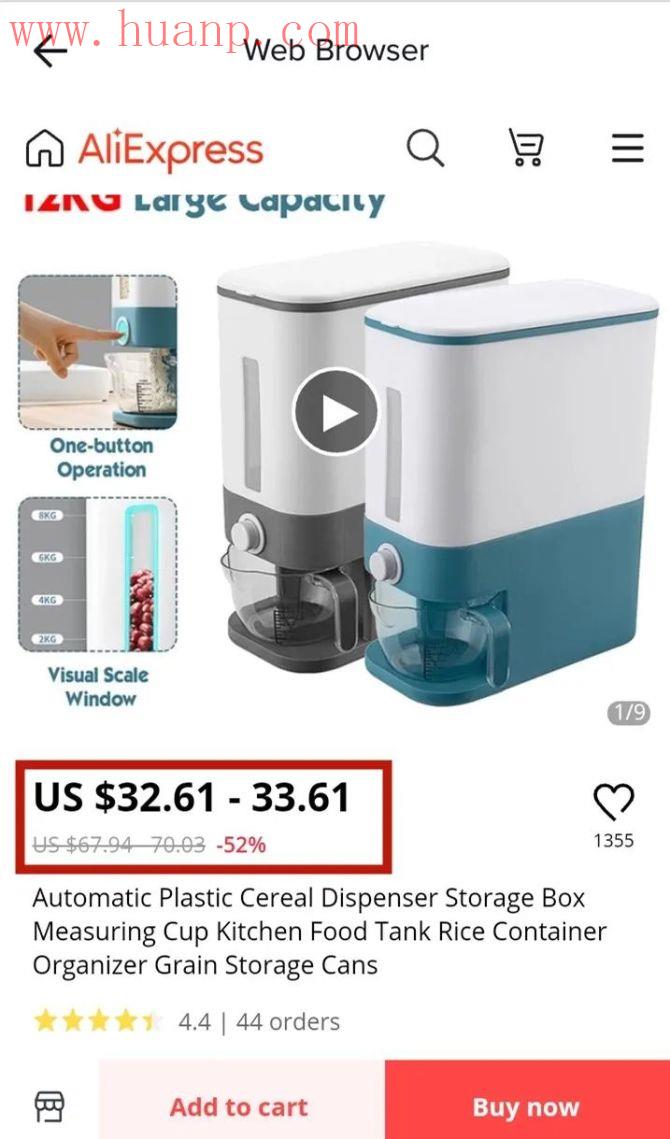Open the search magnifier
670x1139 pixels.
click(425, 148)
